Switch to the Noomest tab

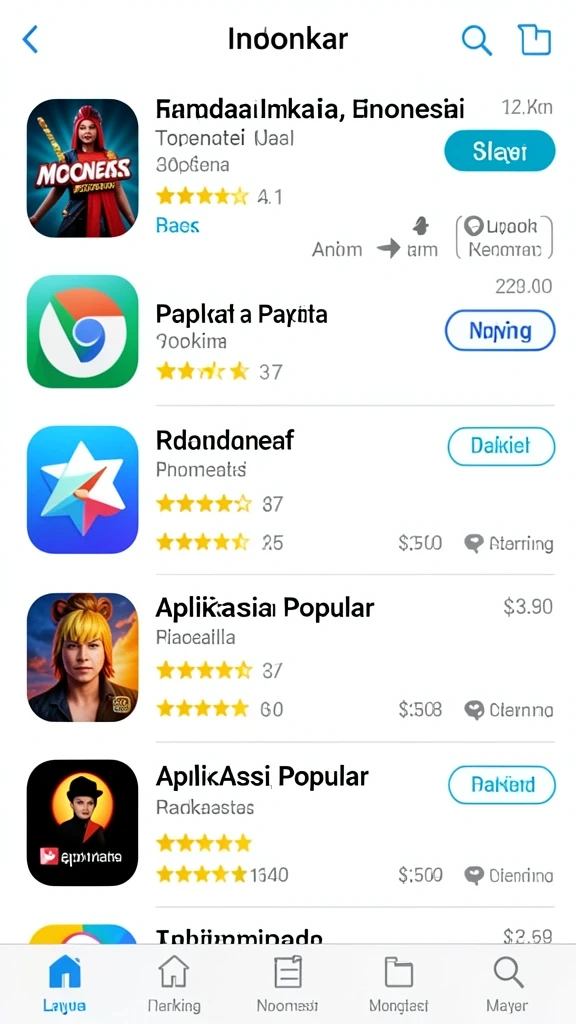tap(287, 984)
